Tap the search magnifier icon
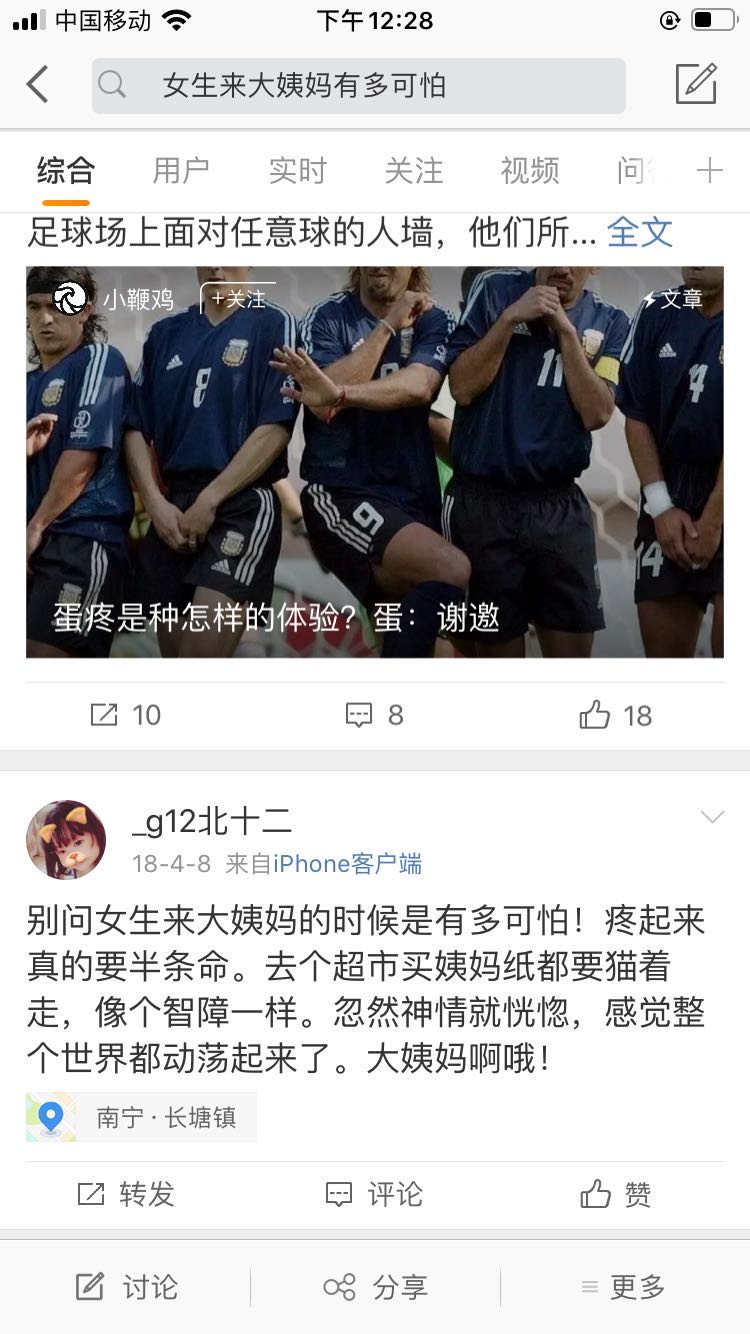This screenshot has width=750, height=1334. pos(112,85)
